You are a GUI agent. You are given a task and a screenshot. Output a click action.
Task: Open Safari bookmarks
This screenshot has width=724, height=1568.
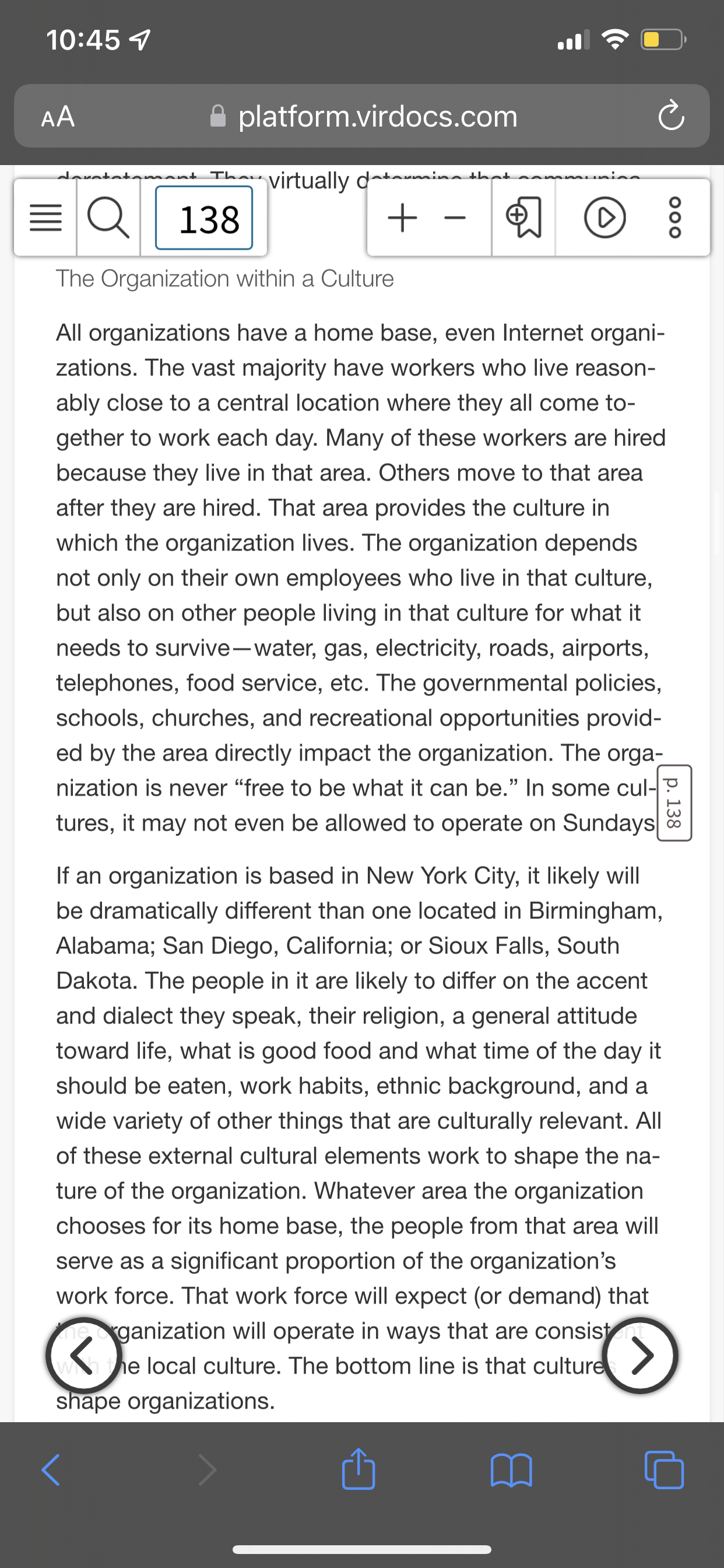click(511, 1470)
